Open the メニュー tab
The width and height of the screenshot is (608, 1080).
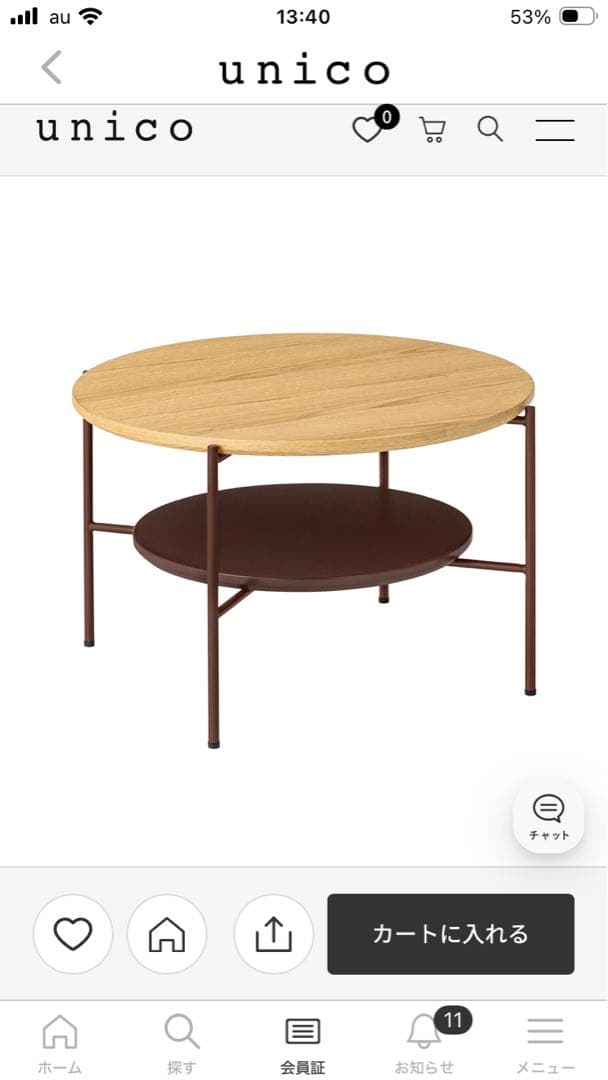[x=545, y=1043]
